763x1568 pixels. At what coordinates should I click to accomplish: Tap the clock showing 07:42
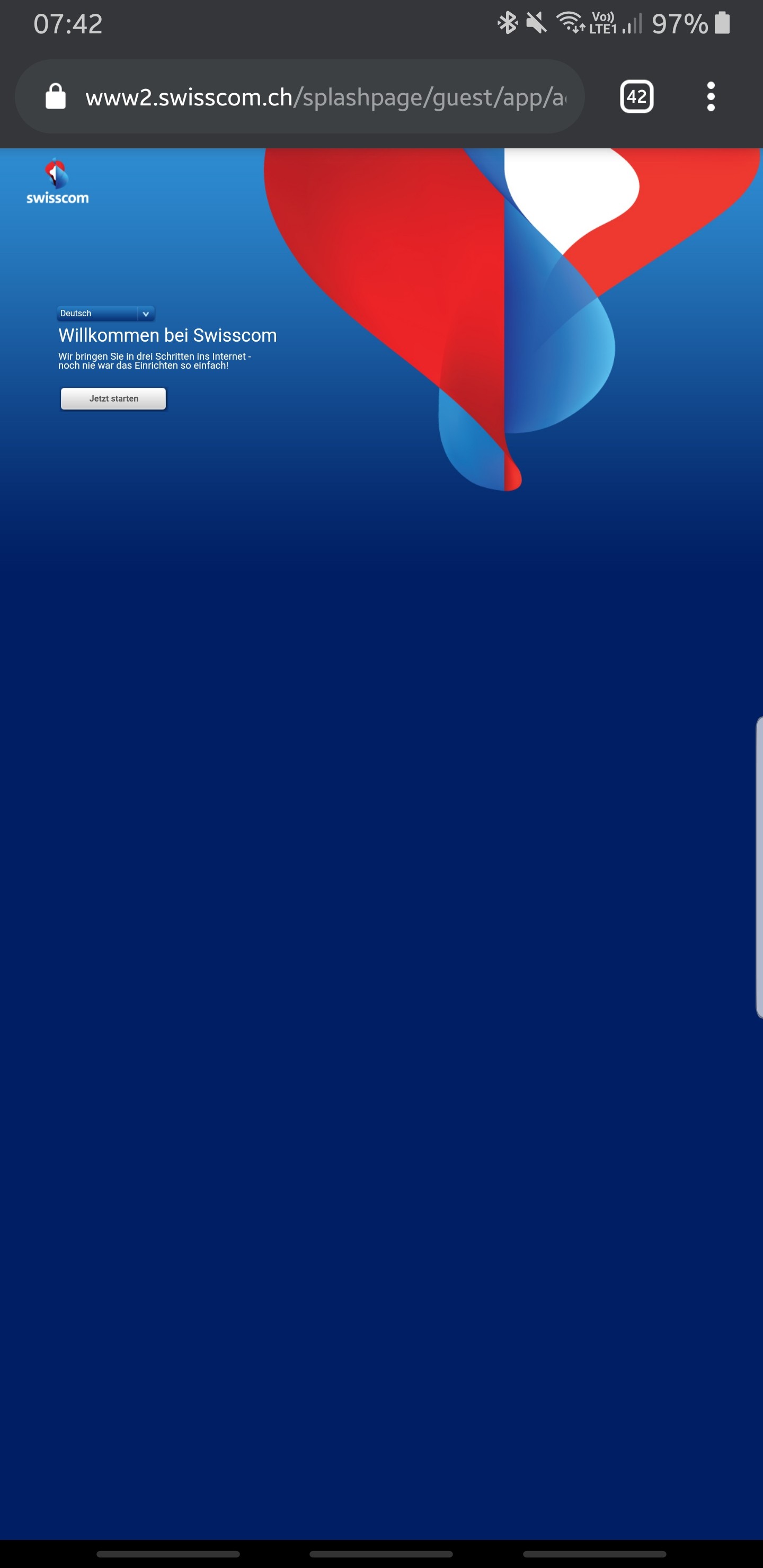(x=68, y=24)
